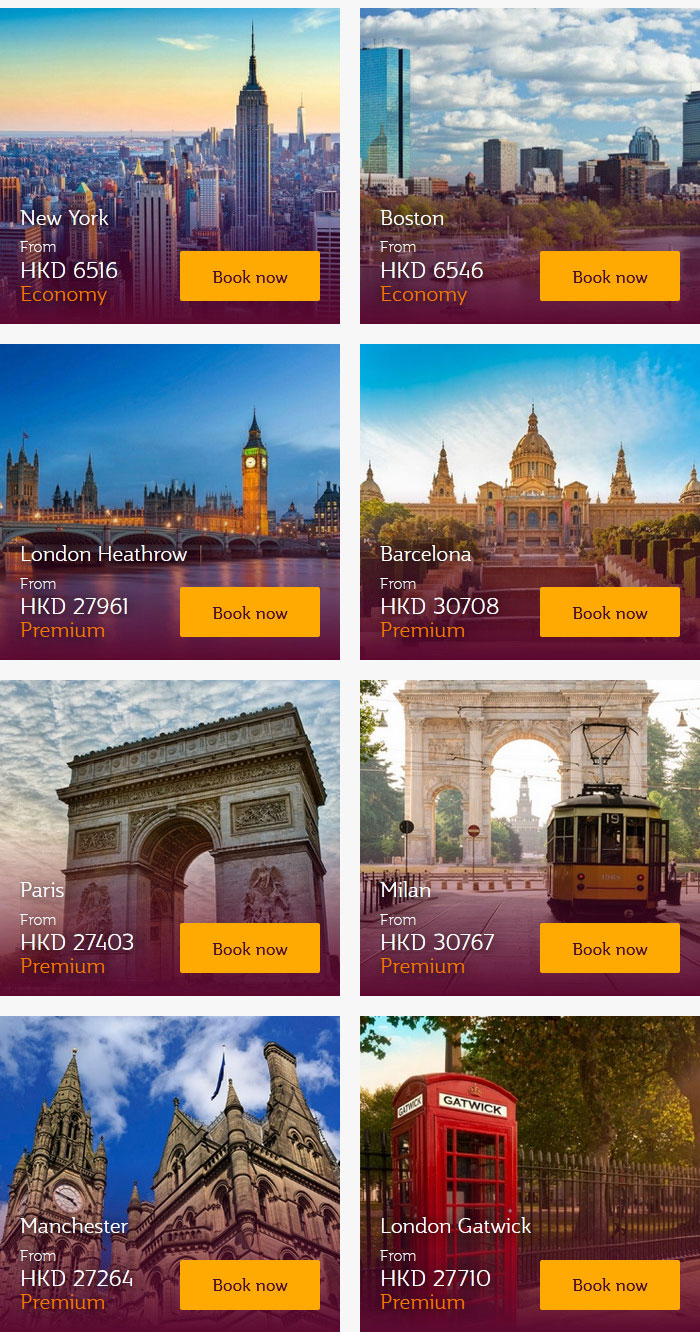Book the London Heathrow fare
The image size is (700, 1332).
pyautogui.click(x=250, y=613)
